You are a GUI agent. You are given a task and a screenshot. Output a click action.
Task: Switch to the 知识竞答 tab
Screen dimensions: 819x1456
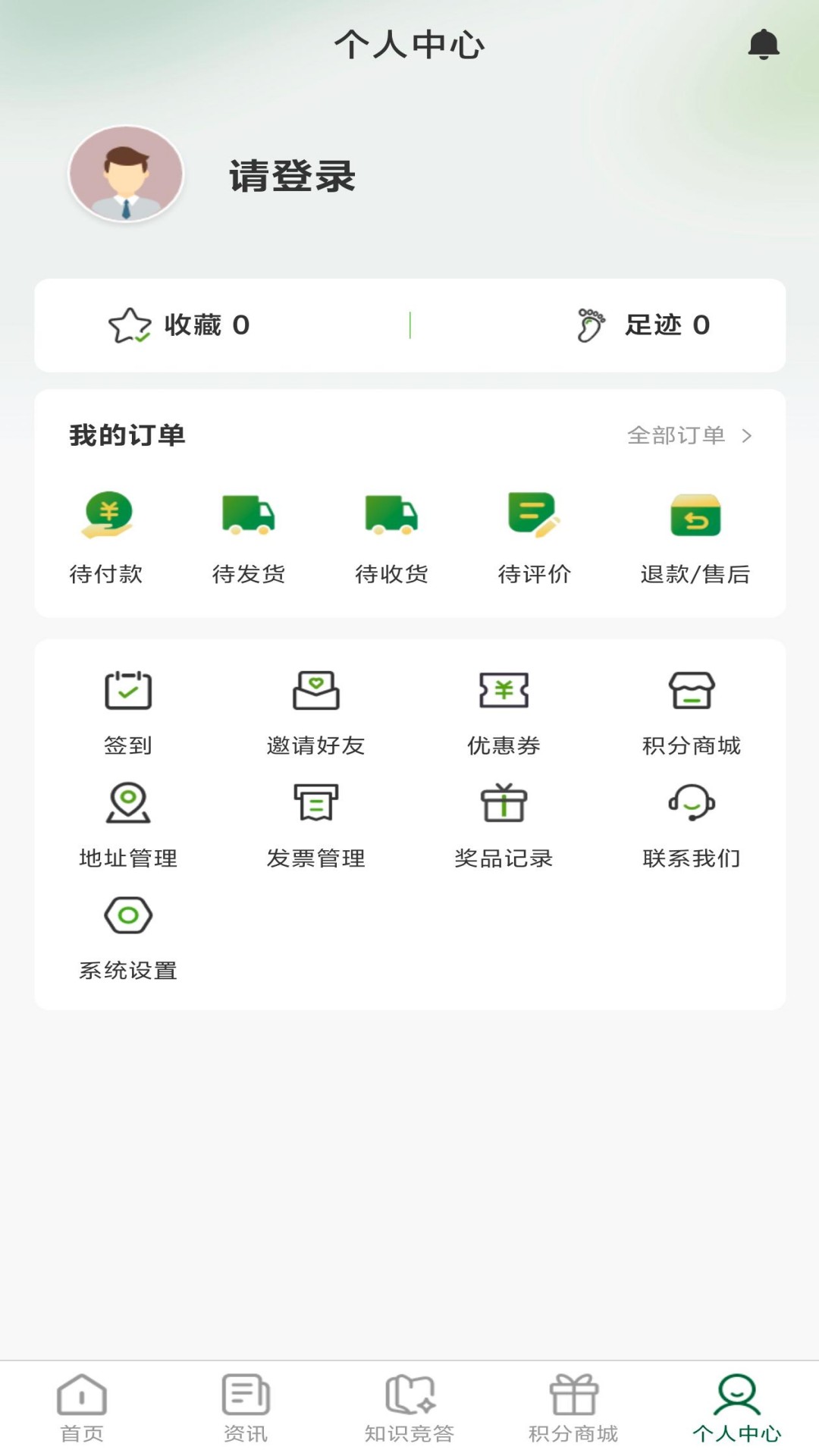pyautogui.click(x=408, y=1410)
